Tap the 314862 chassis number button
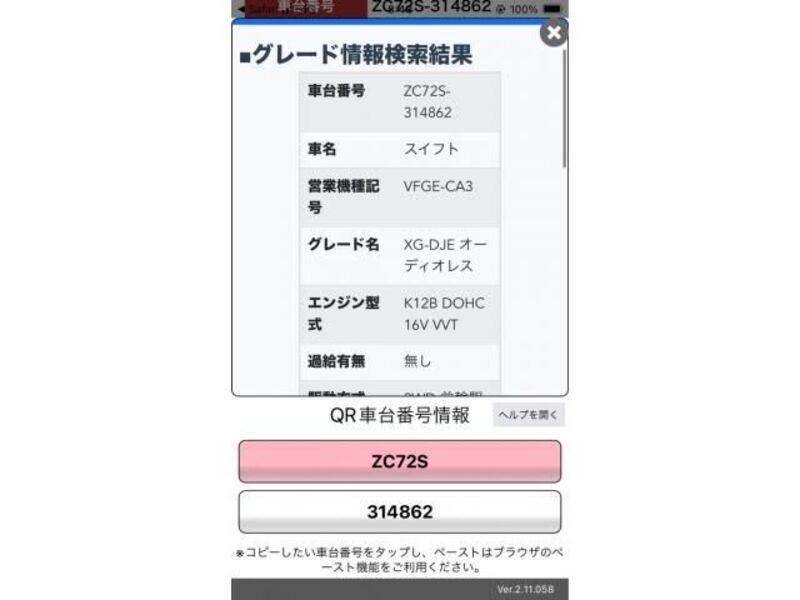Image resolution: width=800 pixels, height=600 pixels. 399,512
